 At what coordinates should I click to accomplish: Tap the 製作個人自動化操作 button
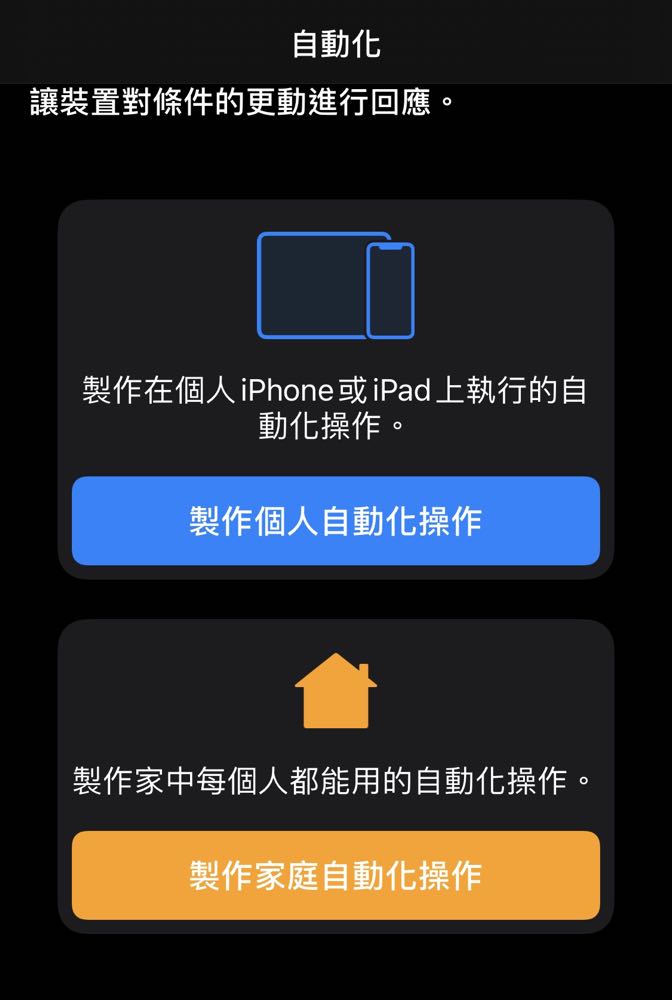tap(336, 521)
